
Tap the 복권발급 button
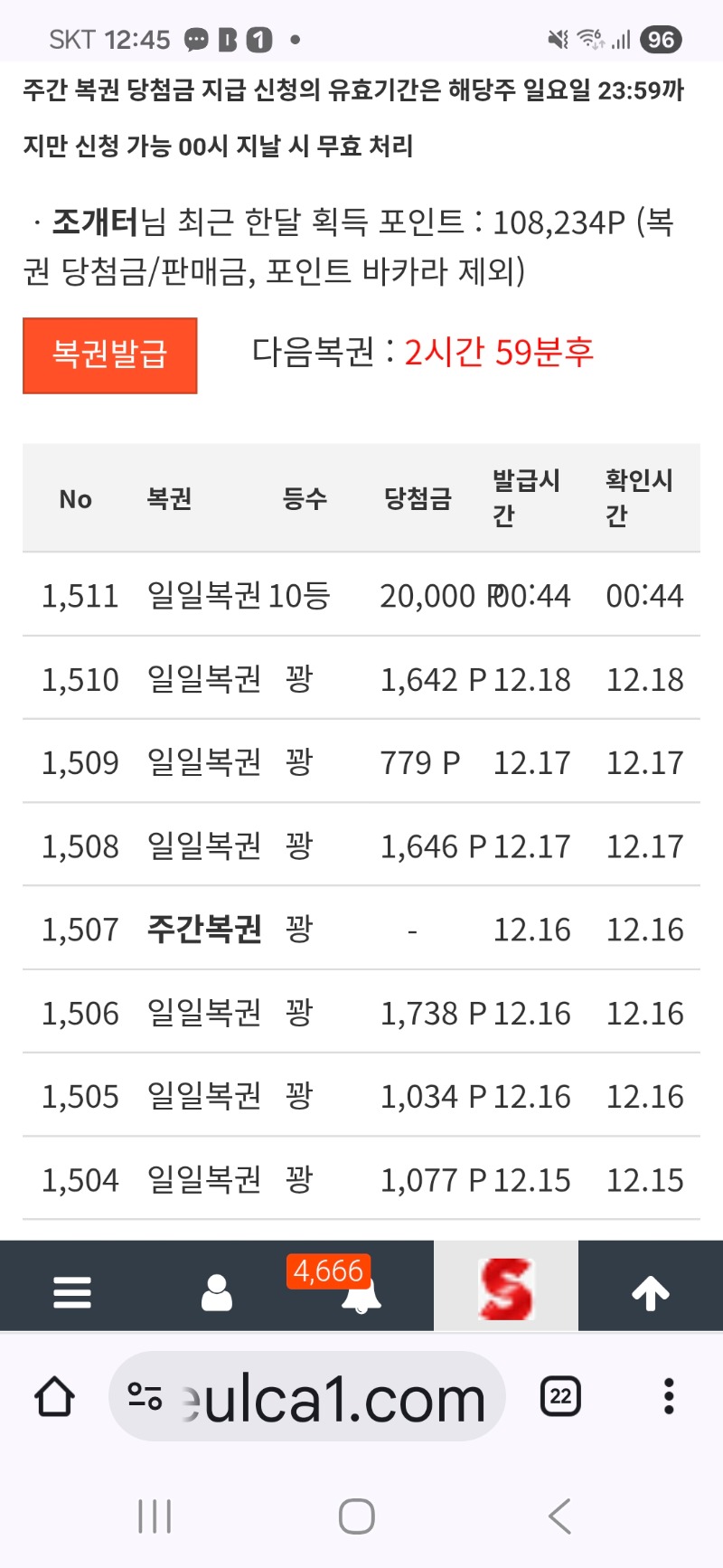[109, 354]
